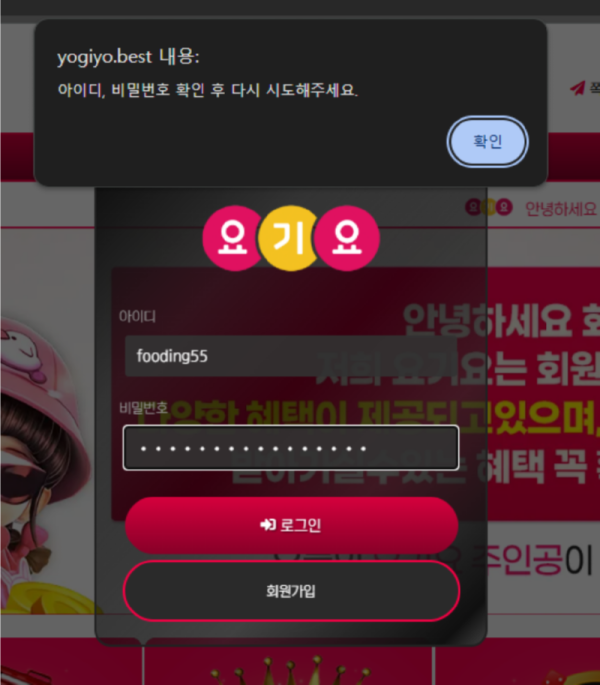Tap the 아이디 username field

[x=290, y=356]
